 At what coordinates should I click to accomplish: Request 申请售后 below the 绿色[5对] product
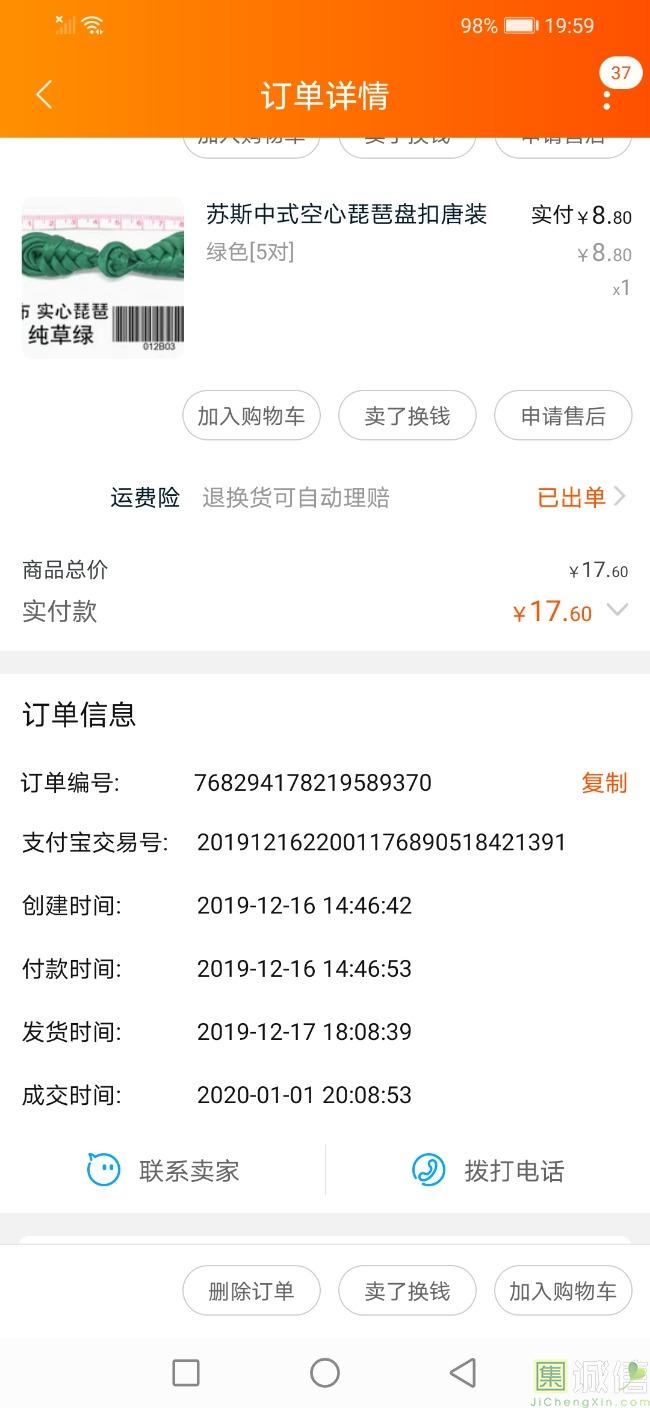[x=563, y=416]
